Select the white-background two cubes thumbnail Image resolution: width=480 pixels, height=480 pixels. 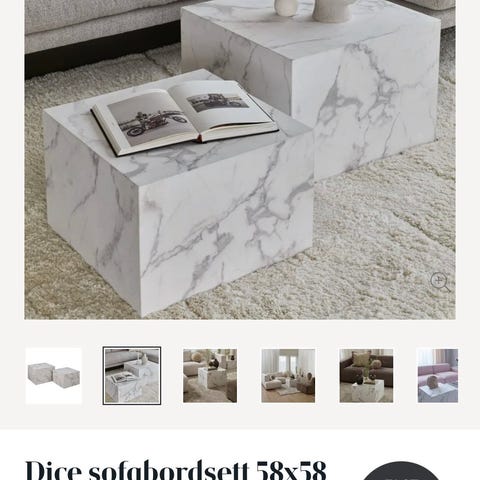[x=53, y=376]
